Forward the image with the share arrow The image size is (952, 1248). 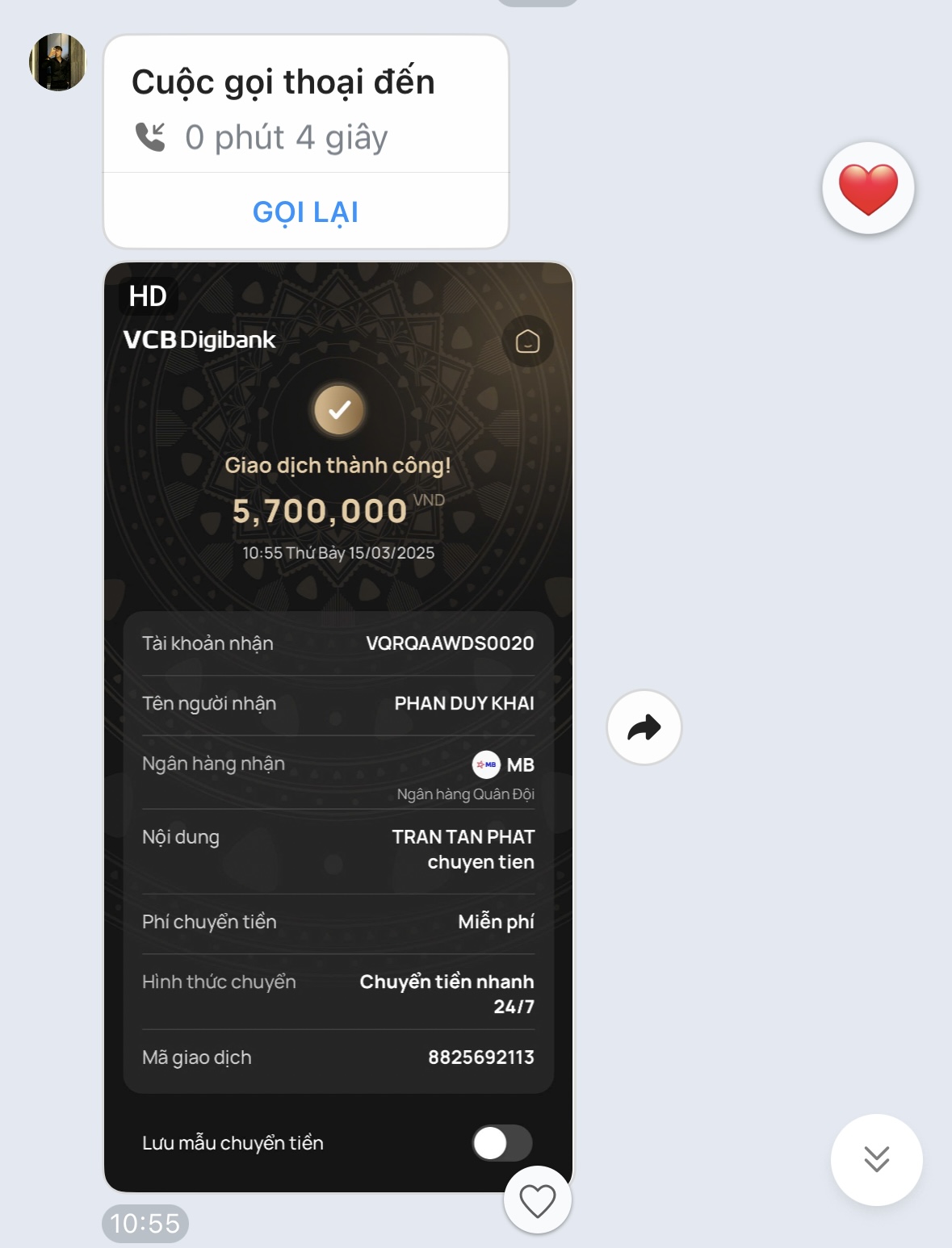coord(644,727)
